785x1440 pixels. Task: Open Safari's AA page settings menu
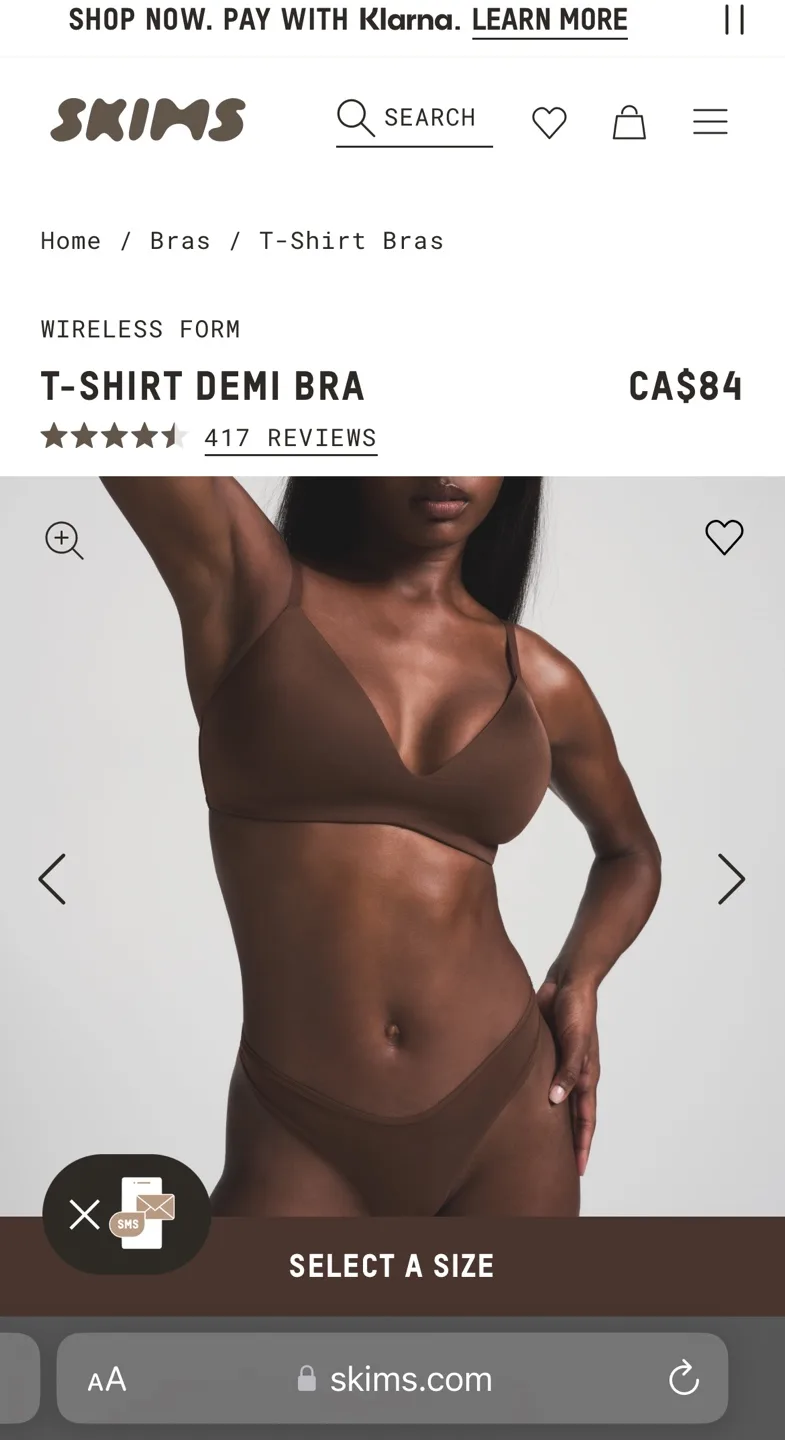[107, 1379]
